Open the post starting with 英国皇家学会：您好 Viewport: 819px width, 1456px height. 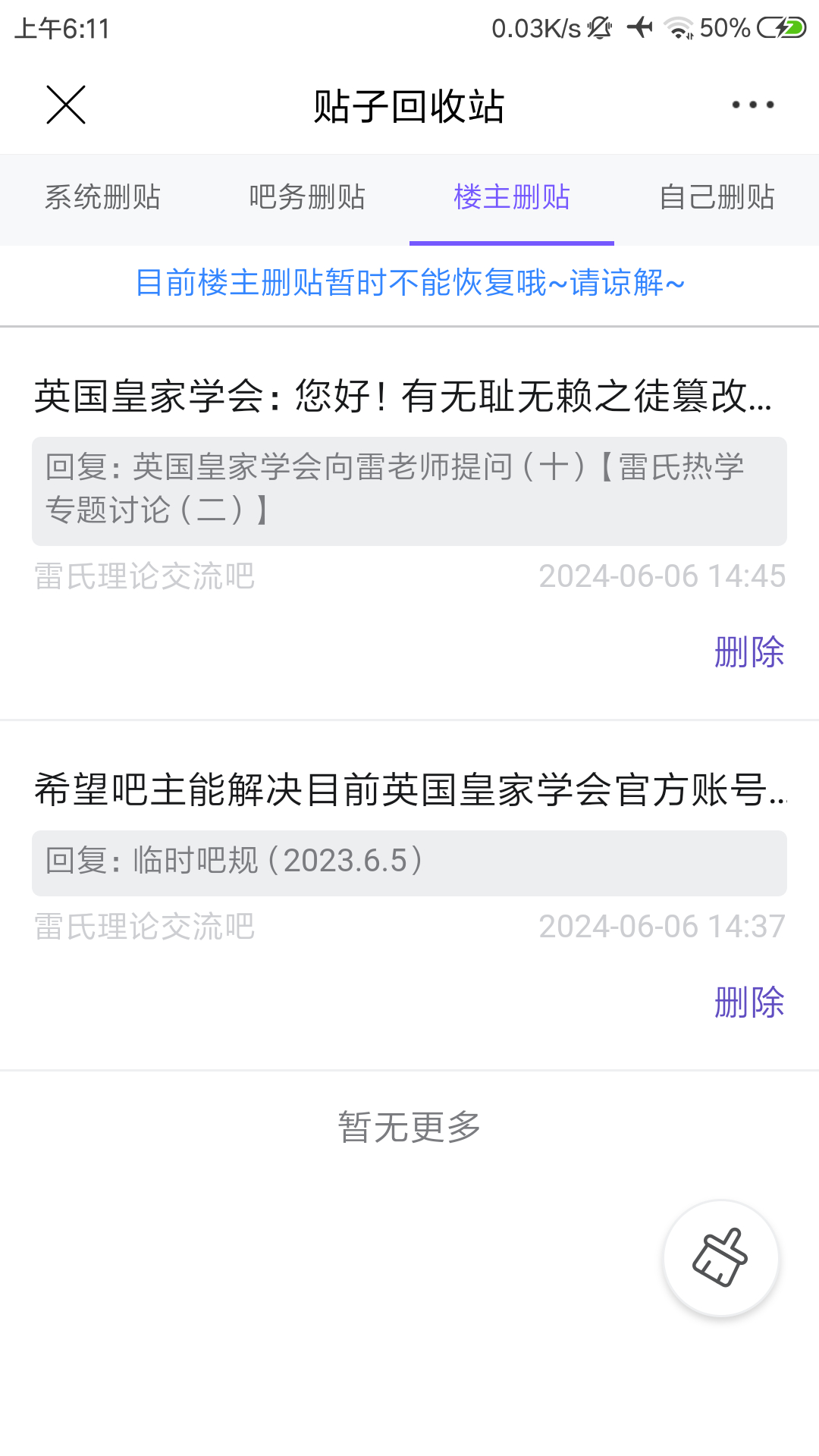[403, 397]
